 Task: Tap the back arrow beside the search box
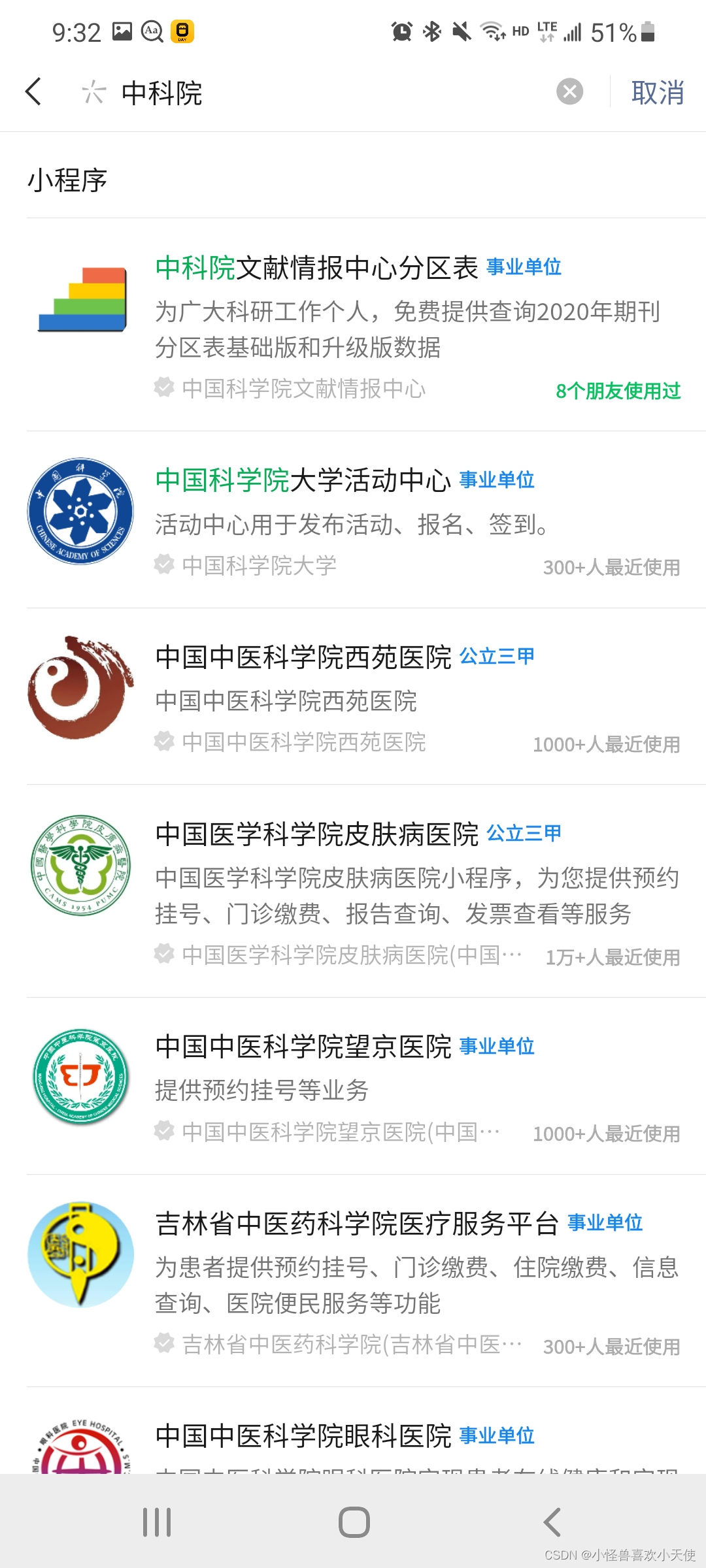click(x=33, y=91)
